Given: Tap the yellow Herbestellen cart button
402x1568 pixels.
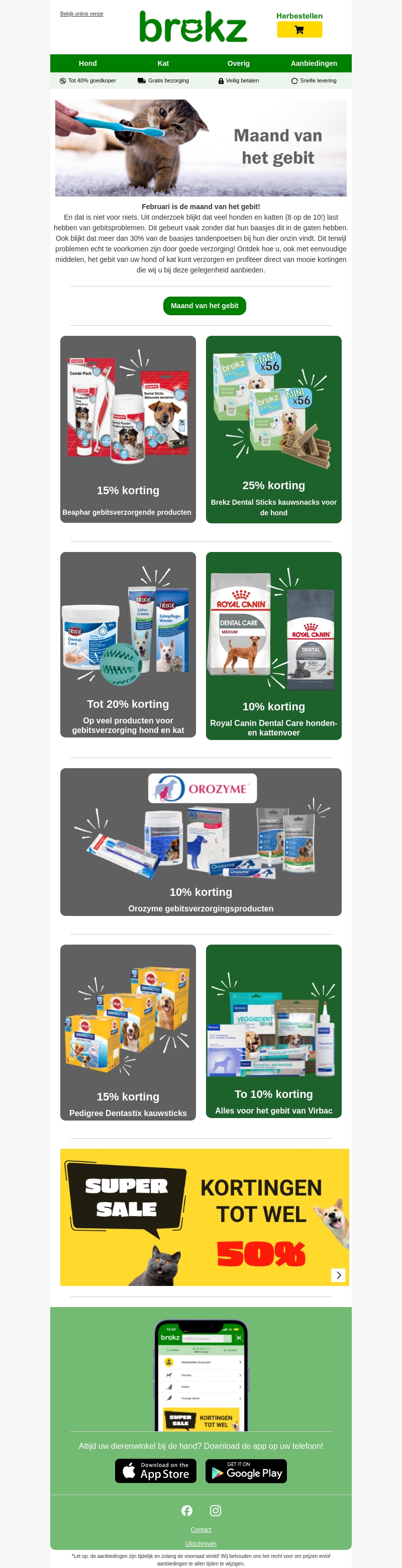Looking at the screenshot, I should pos(298,30).
